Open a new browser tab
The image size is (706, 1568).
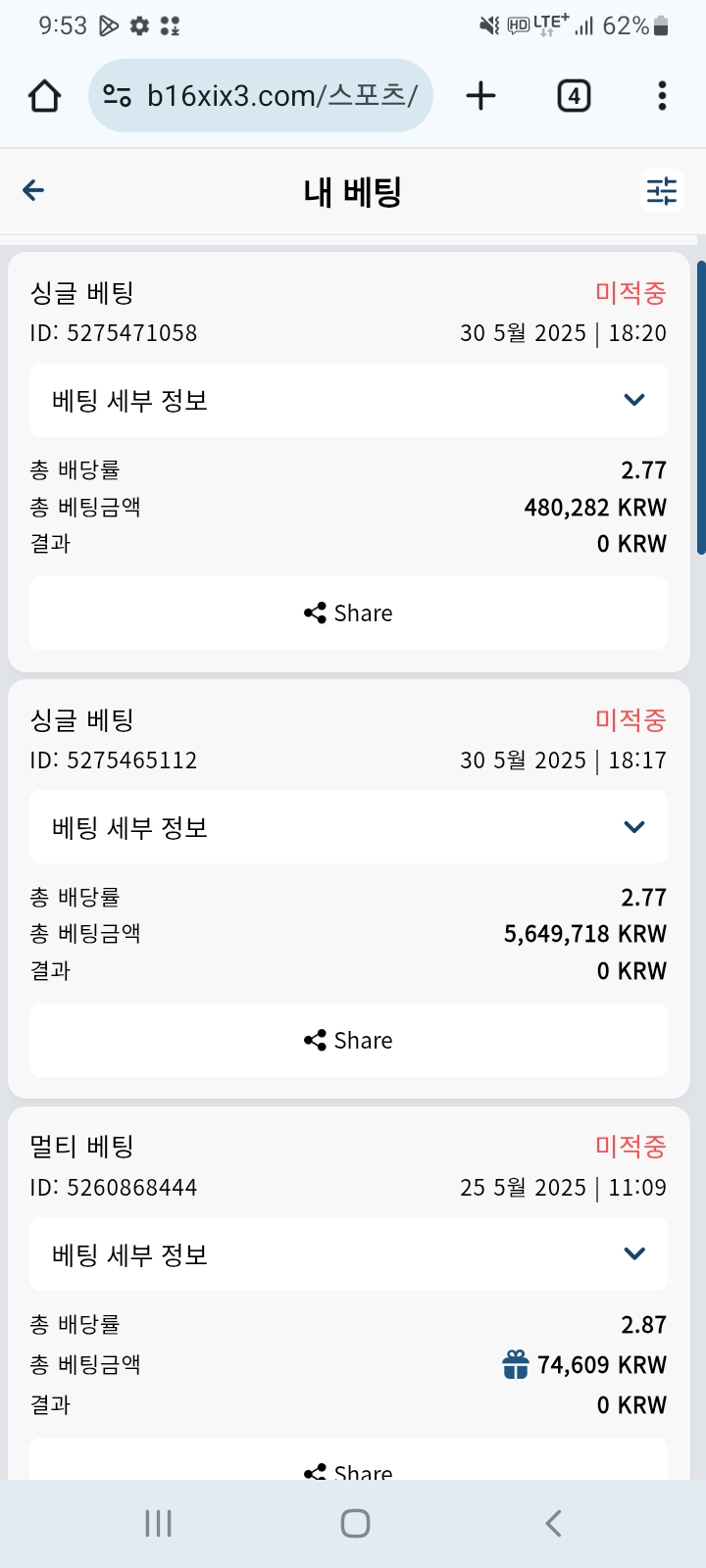click(x=480, y=96)
